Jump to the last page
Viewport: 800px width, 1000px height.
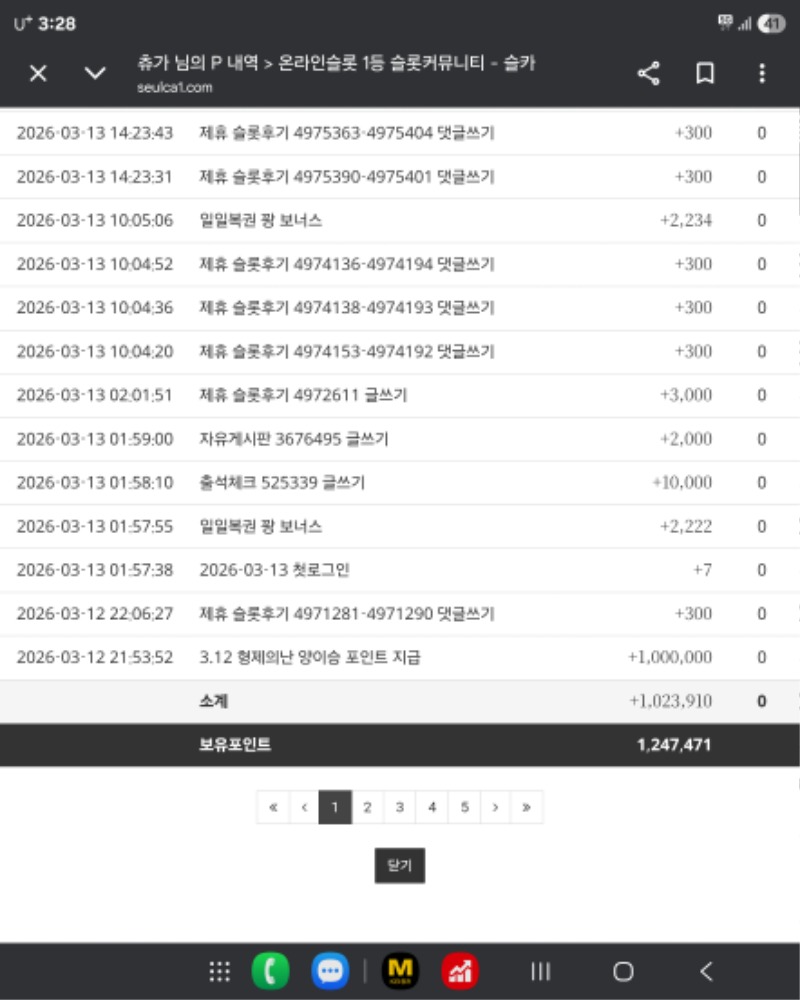point(526,807)
